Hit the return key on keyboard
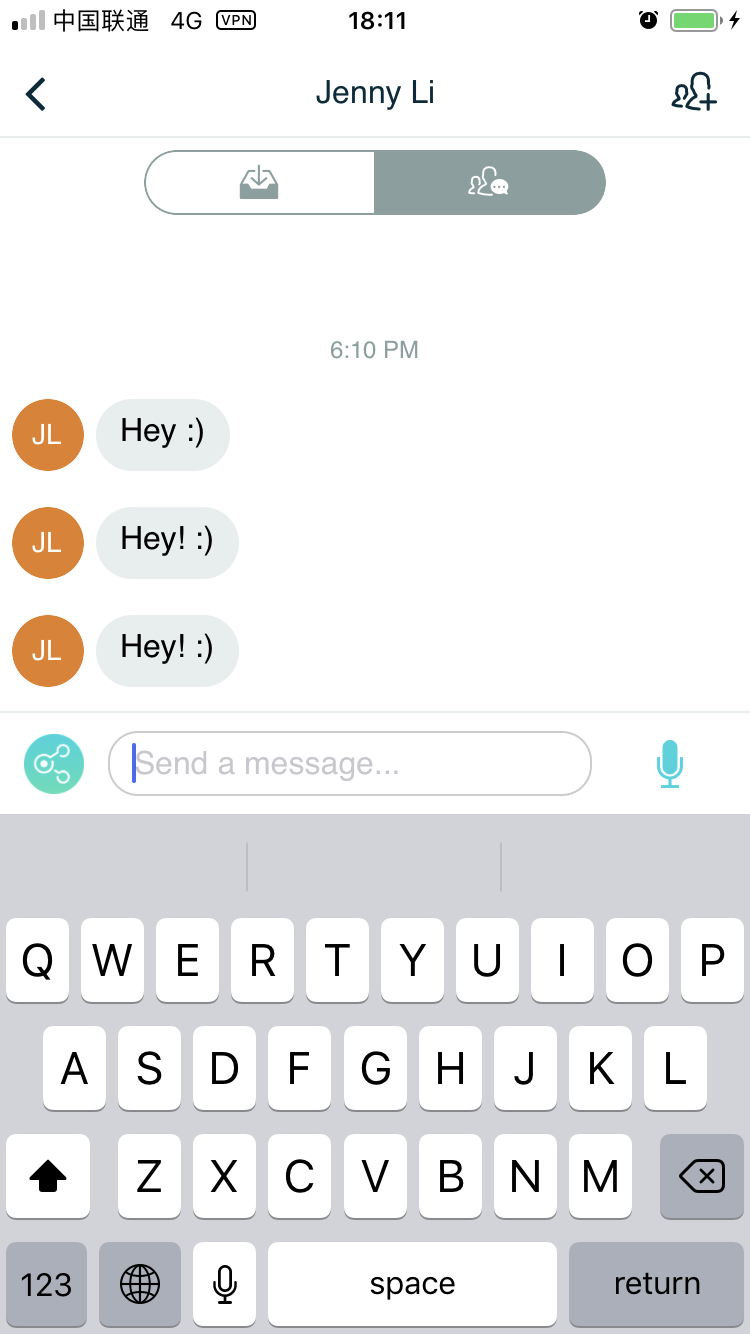750x1334 pixels. pos(657,1284)
